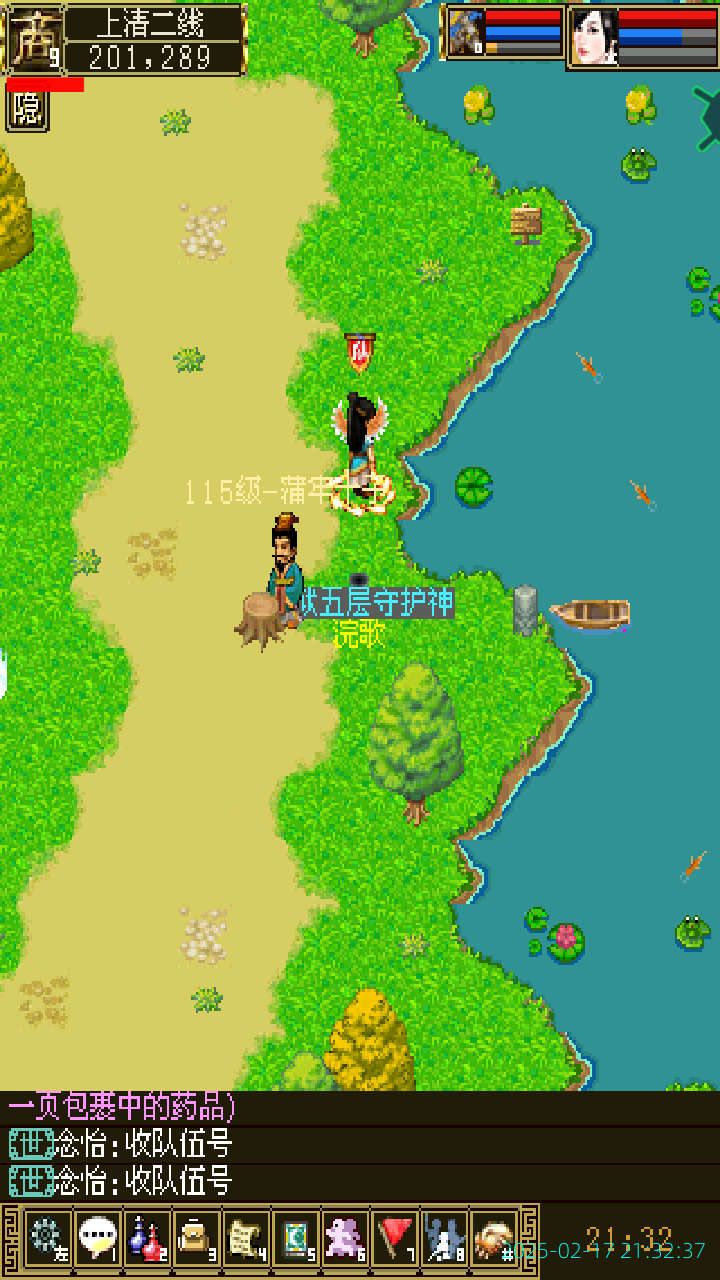Tap the conch shell shortcut

[493, 1238]
